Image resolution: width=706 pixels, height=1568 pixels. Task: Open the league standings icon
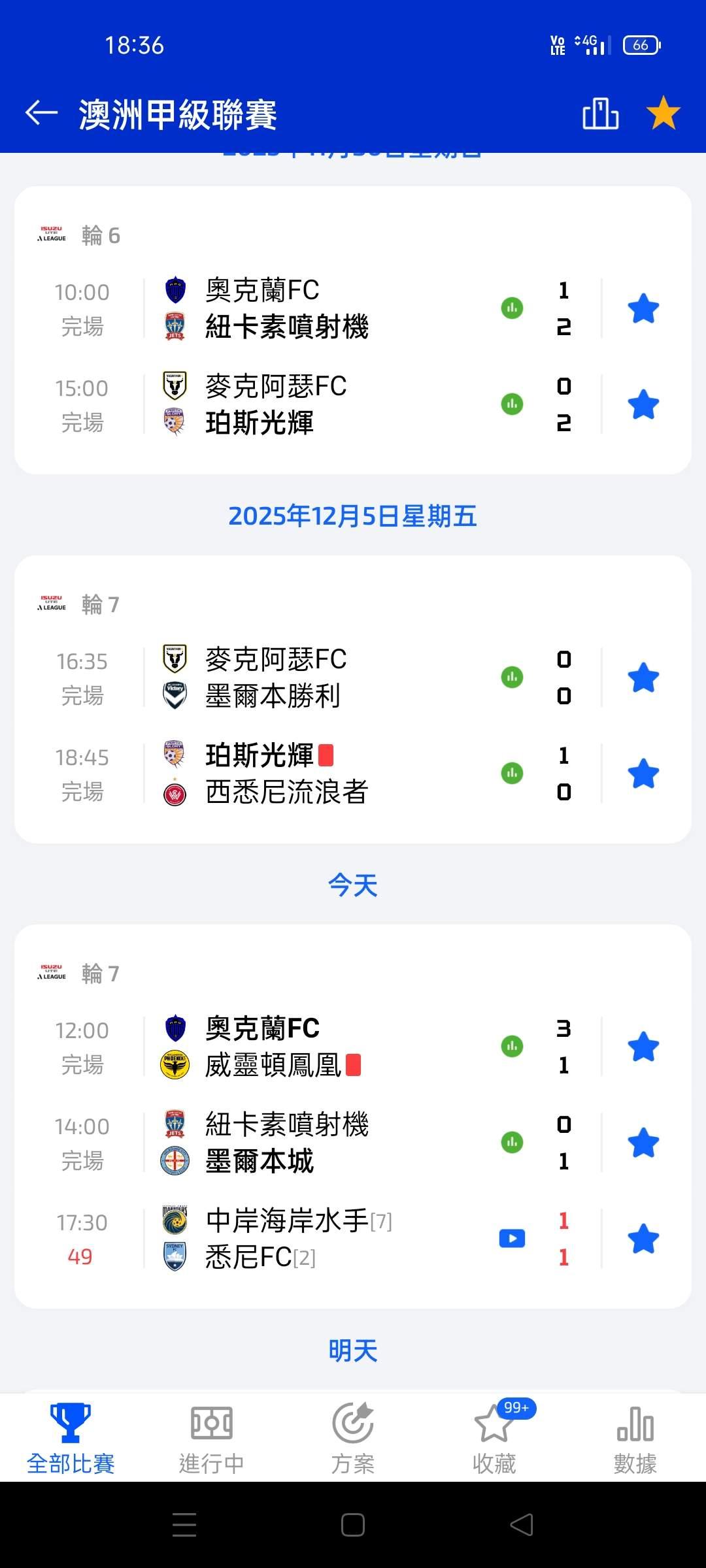click(x=600, y=114)
